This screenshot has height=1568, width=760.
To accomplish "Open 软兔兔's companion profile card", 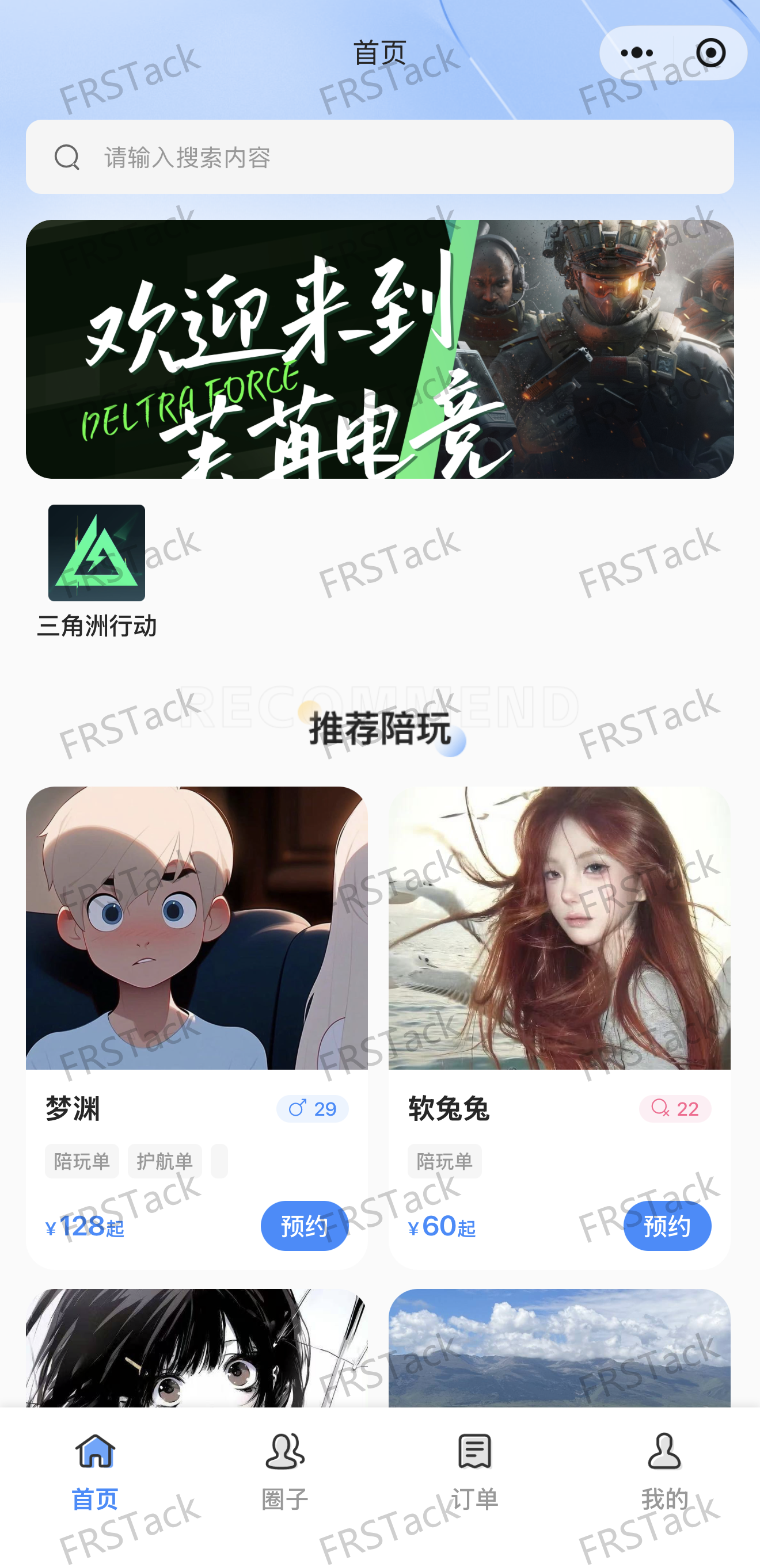I will [558, 929].
